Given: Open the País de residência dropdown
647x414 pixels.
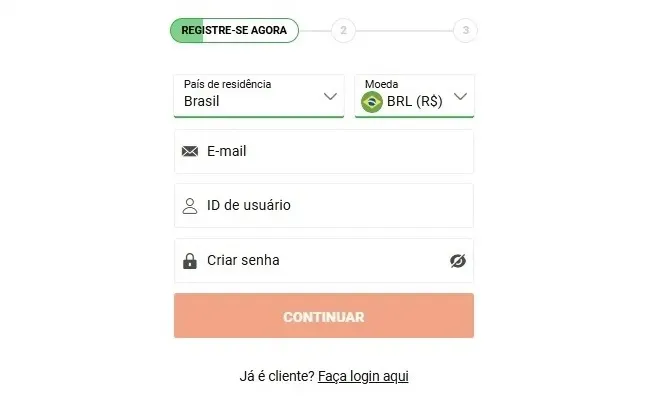Looking at the screenshot, I should (259, 96).
